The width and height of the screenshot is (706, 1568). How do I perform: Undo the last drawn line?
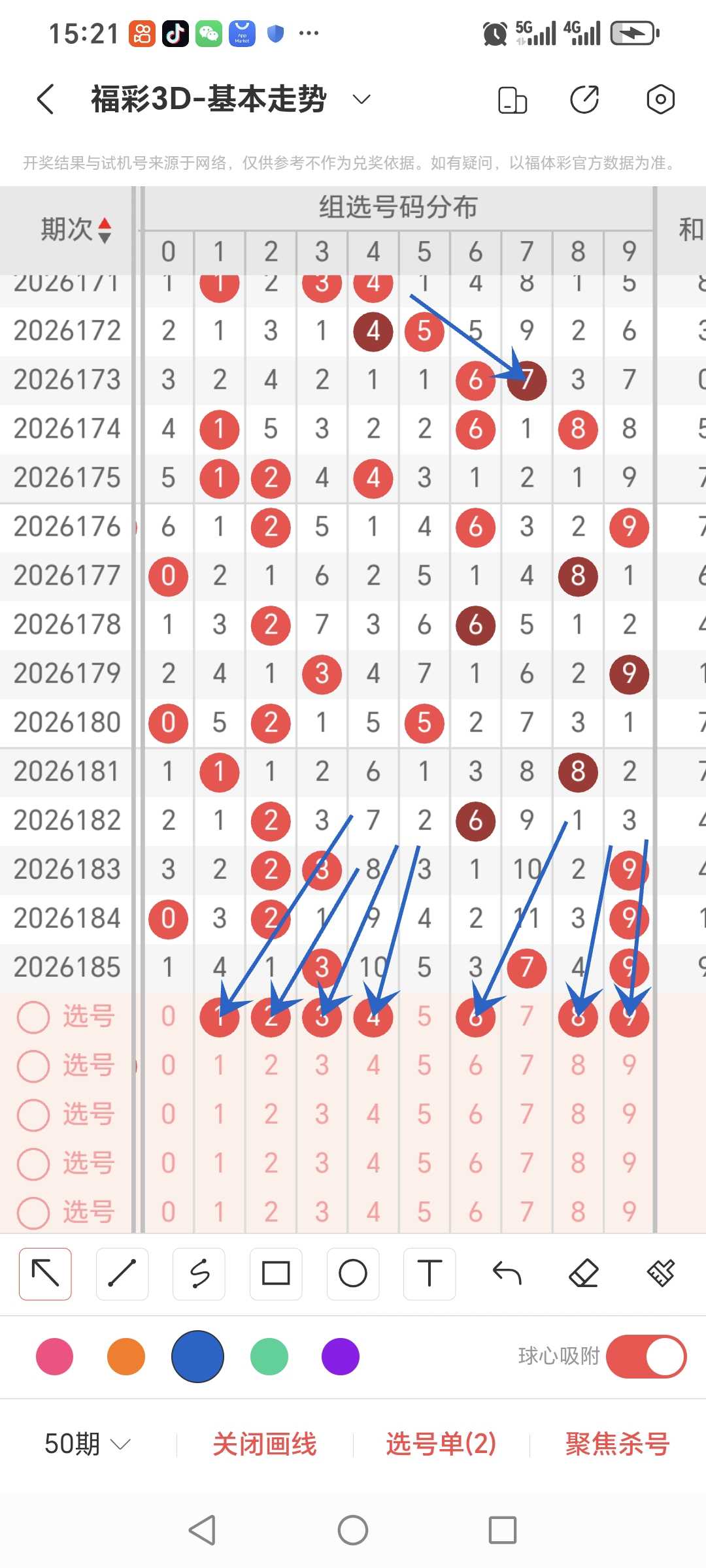click(x=507, y=1273)
